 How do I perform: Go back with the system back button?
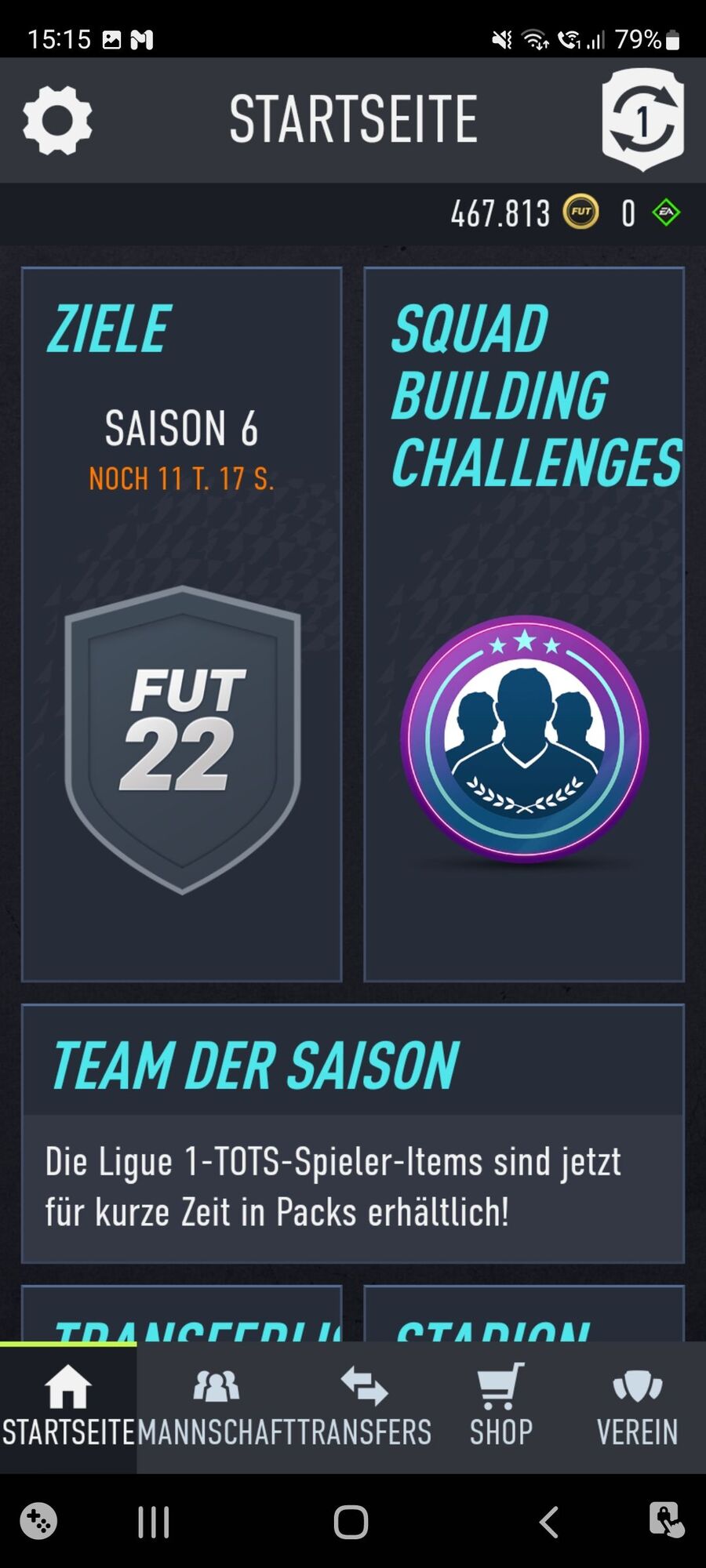548,1523
